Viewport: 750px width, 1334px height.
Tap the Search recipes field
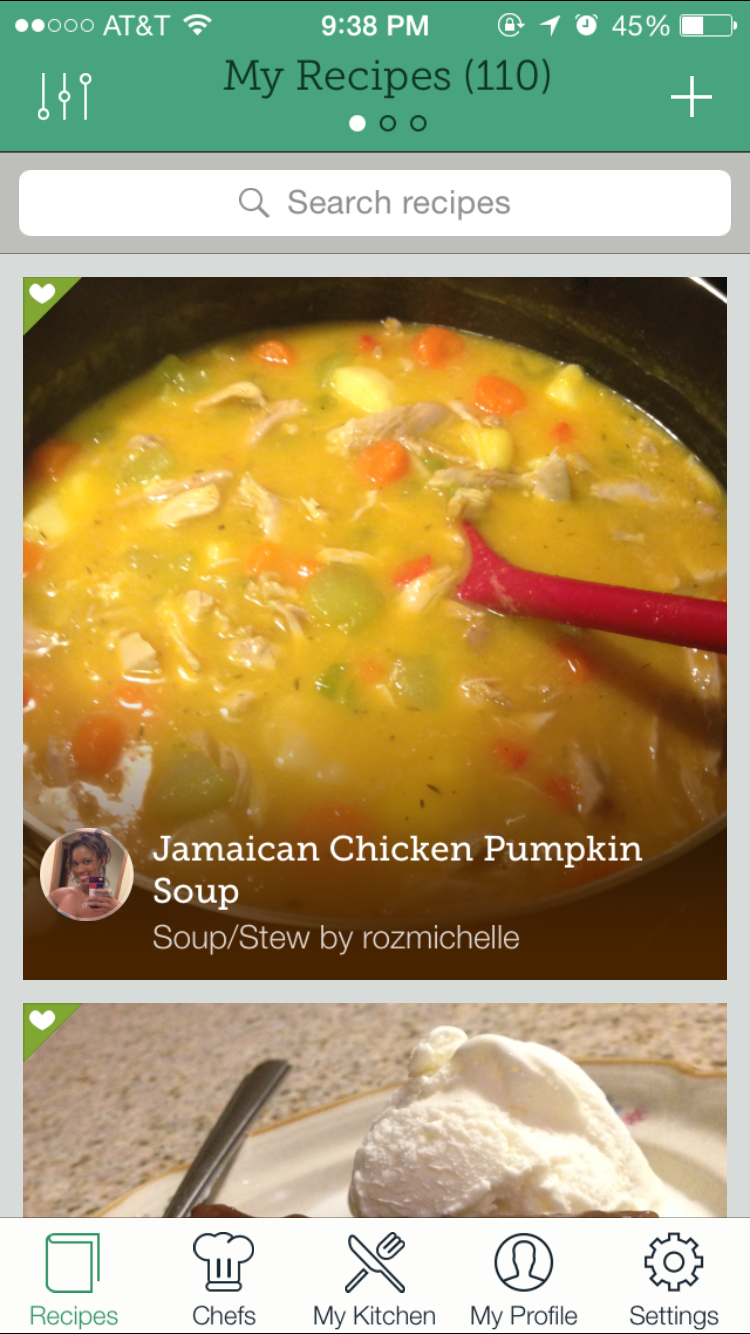(375, 203)
